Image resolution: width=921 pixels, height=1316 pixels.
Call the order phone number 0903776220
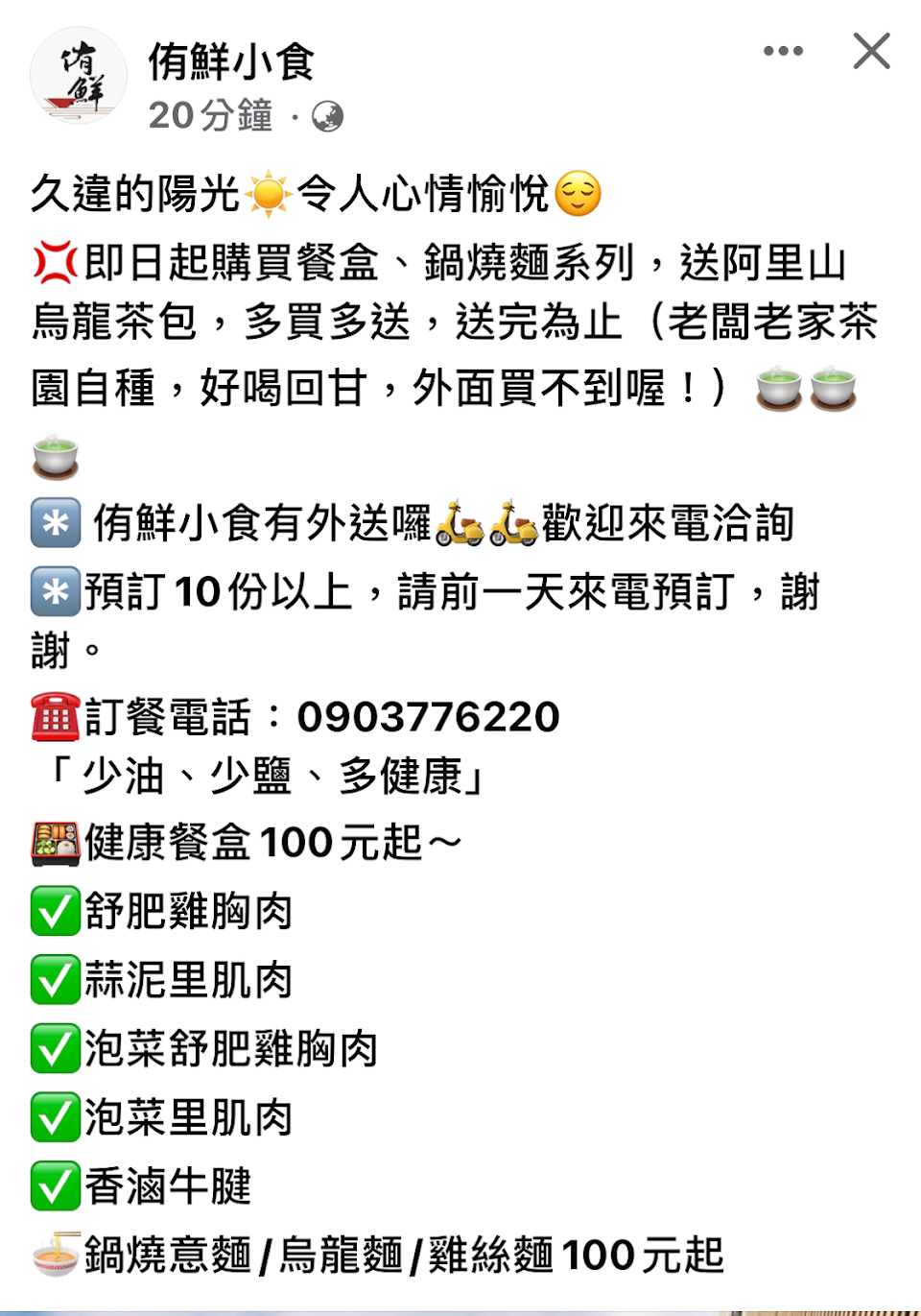pos(428,717)
